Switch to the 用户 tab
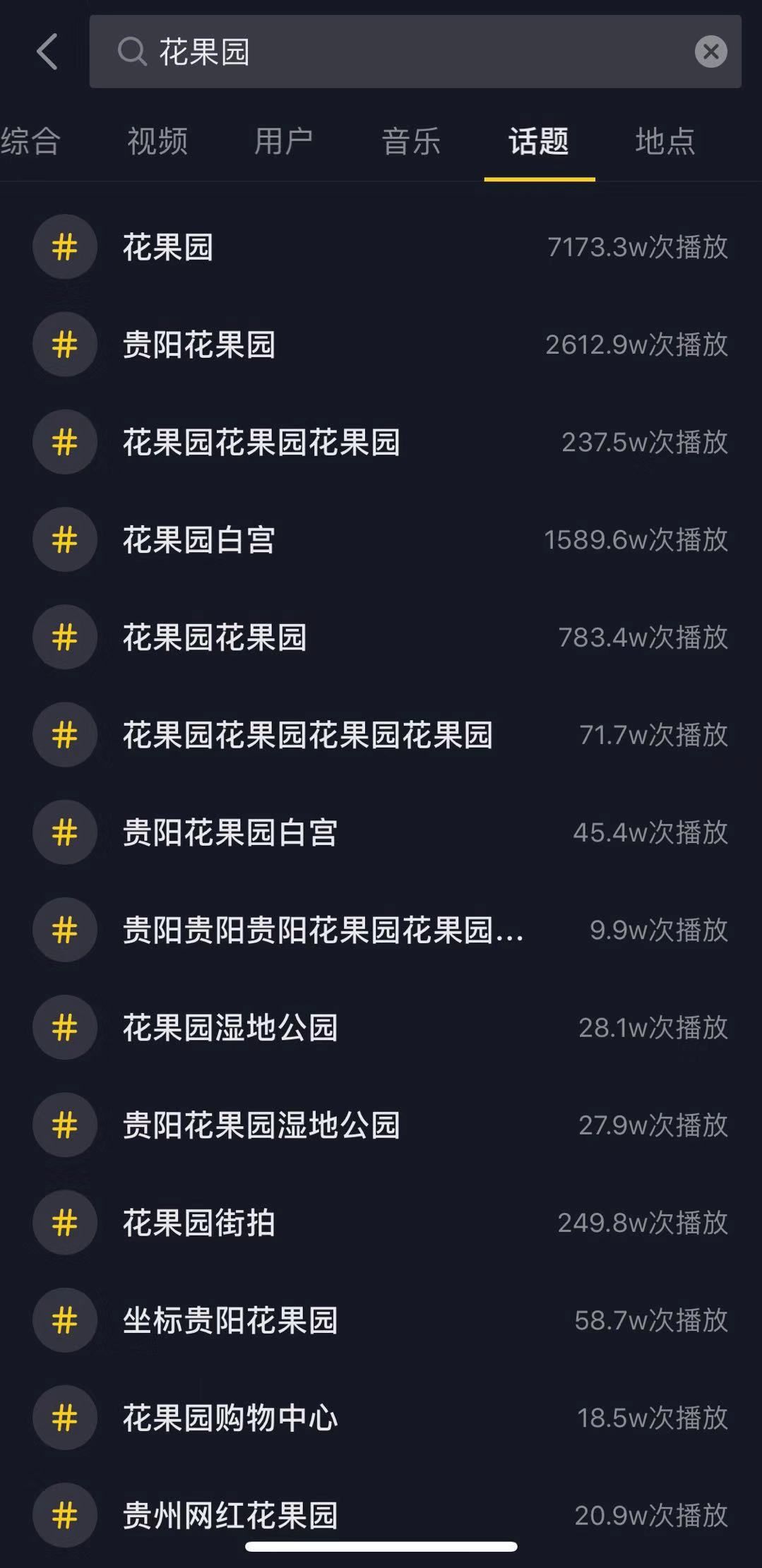762x1568 pixels. [x=285, y=141]
